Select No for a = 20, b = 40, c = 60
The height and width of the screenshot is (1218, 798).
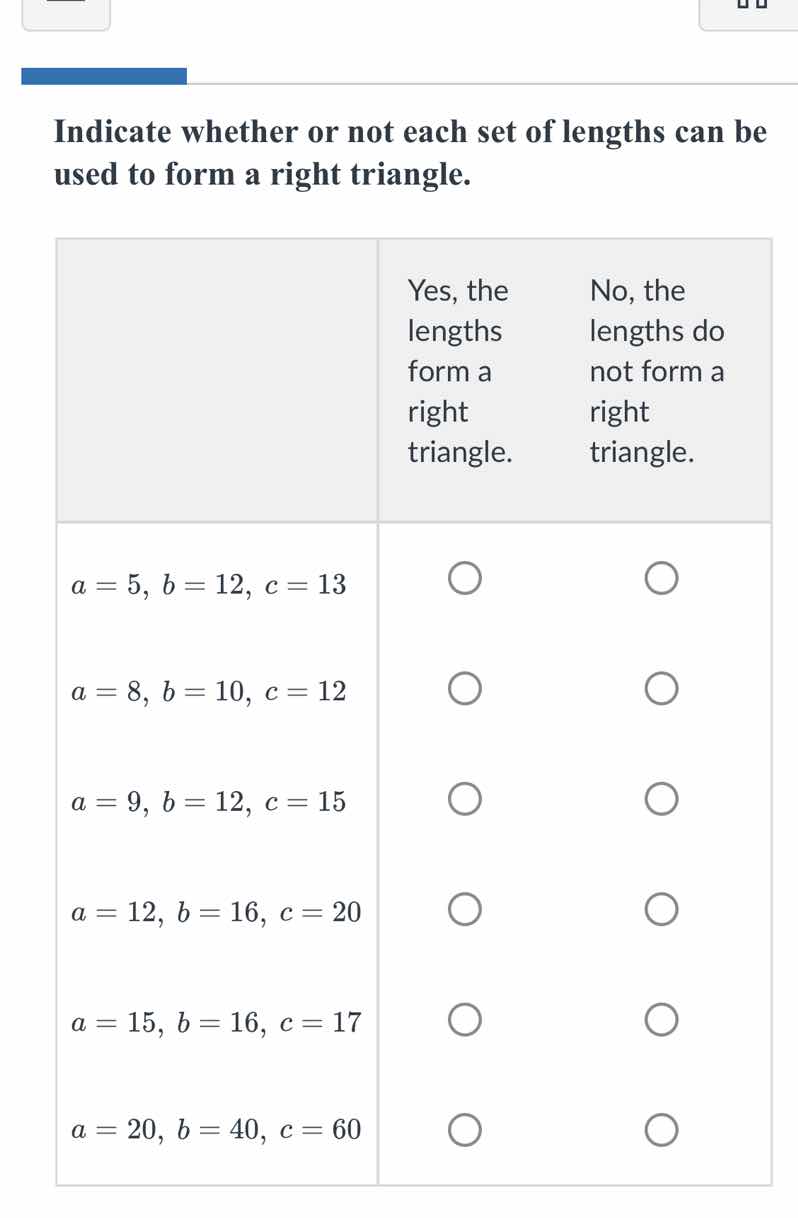(x=661, y=1130)
